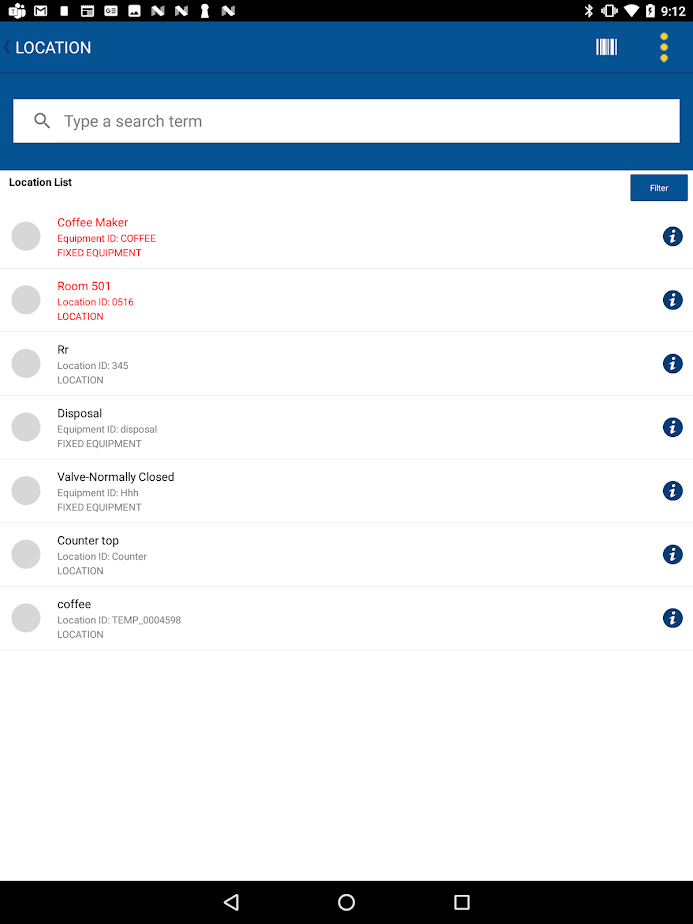View Valve-Normally Closed info

(x=672, y=491)
